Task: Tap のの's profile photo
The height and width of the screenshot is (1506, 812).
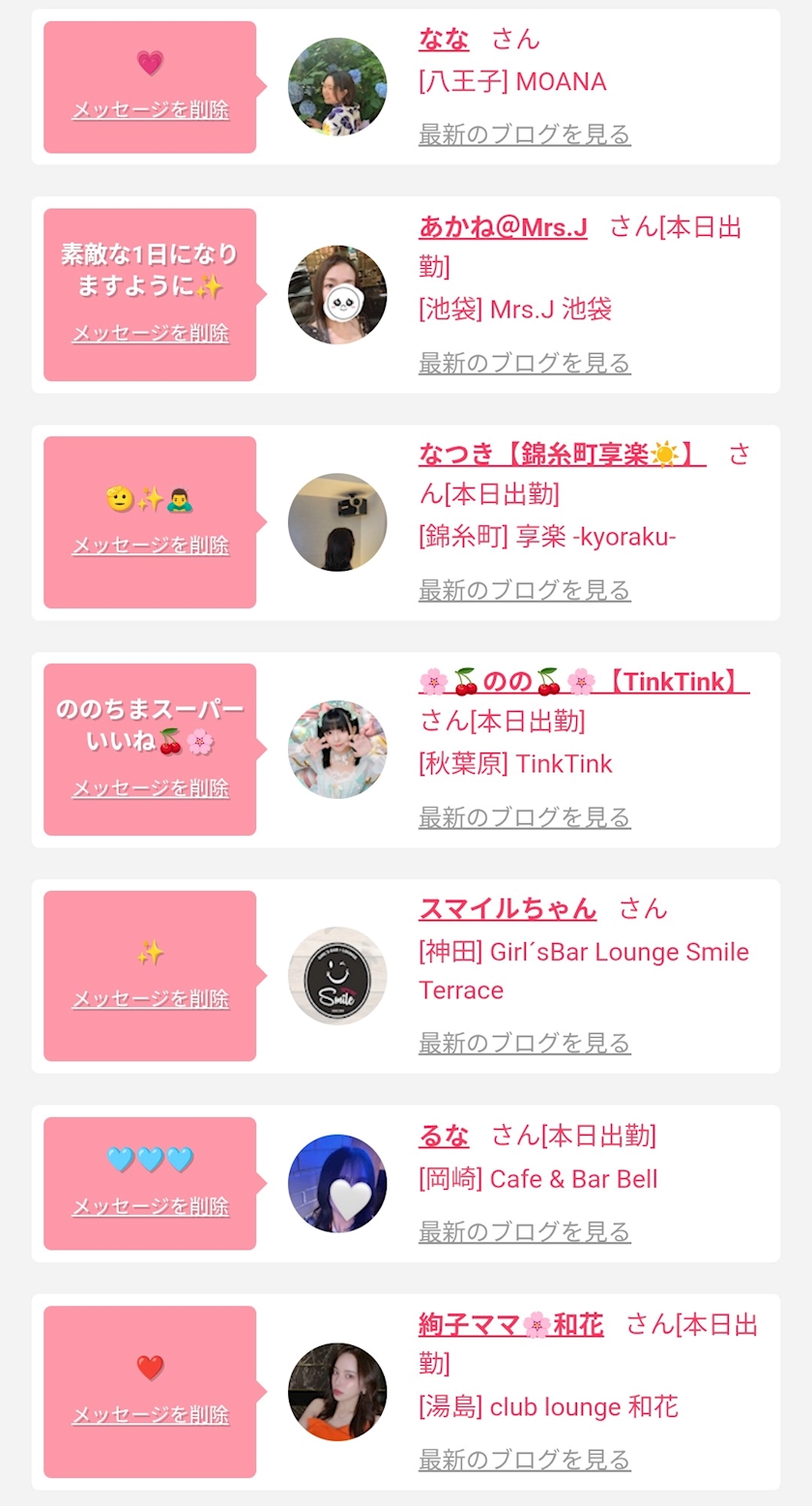Action: tap(337, 750)
